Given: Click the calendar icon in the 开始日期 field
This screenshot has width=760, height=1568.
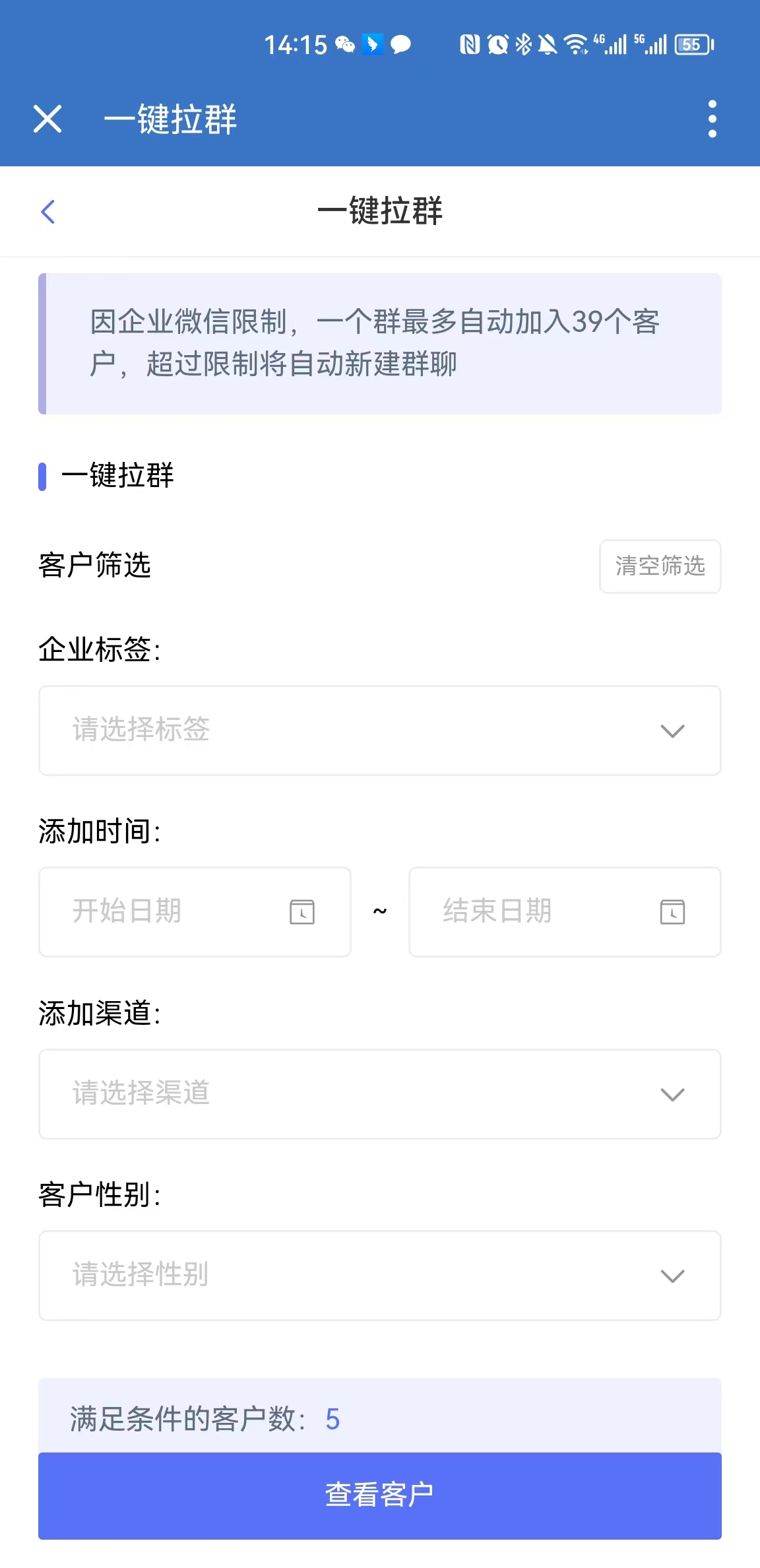Looking at the screenshot, I should pyautogui.click(x=302, y=912).
